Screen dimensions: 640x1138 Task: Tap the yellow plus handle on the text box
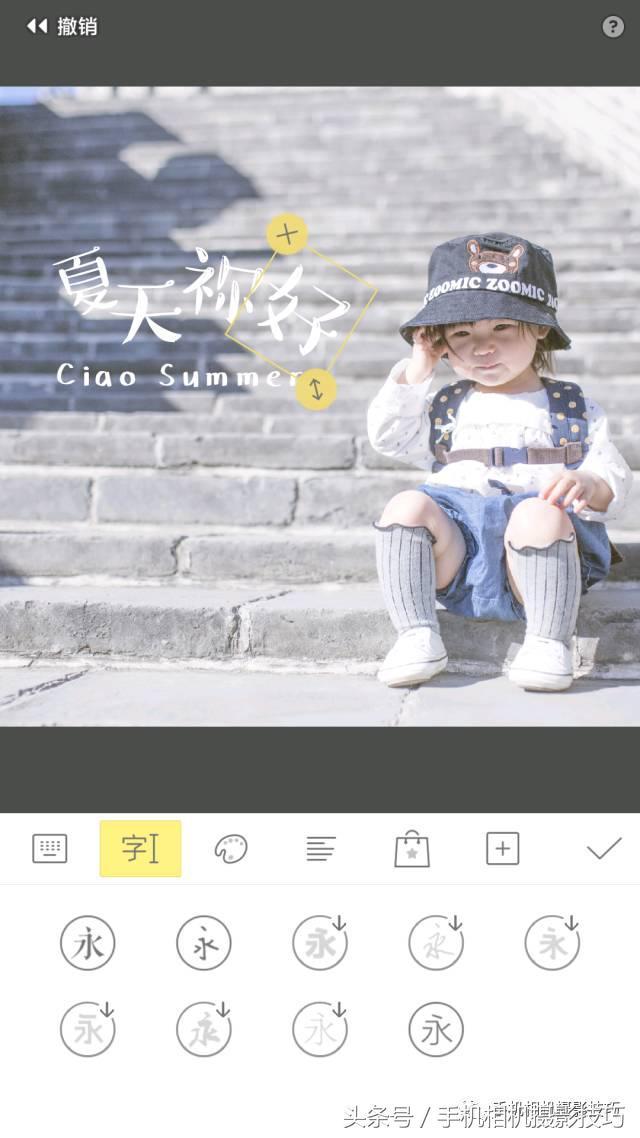287,234
